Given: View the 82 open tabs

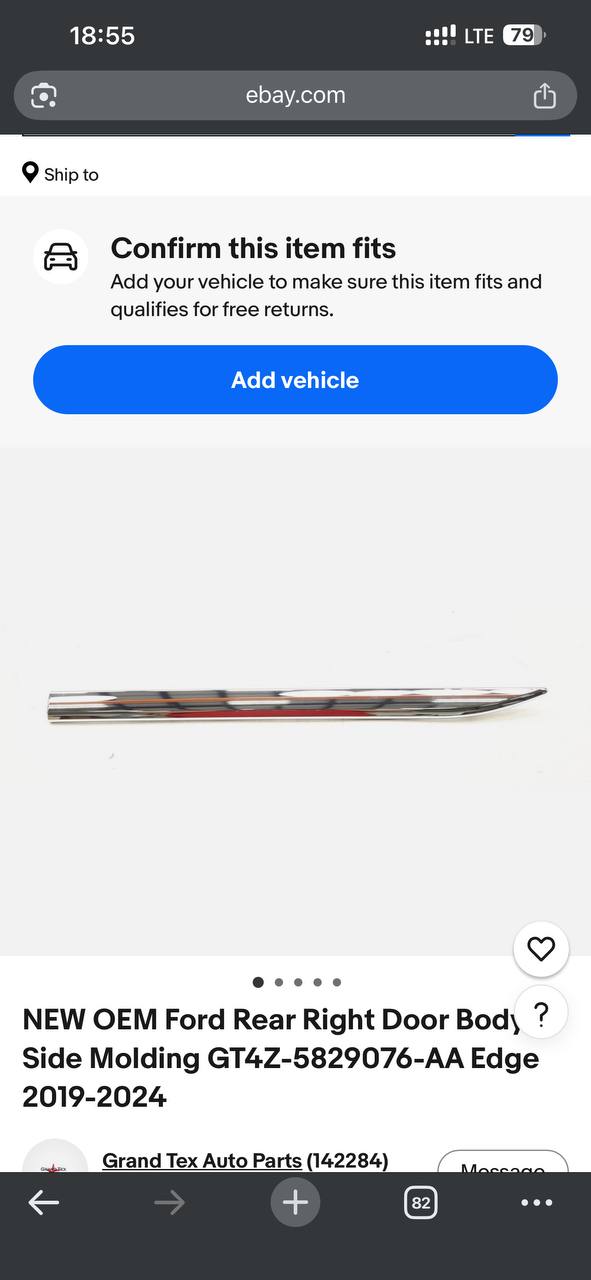Looking at the screenshot, I should pos(421,1203).
